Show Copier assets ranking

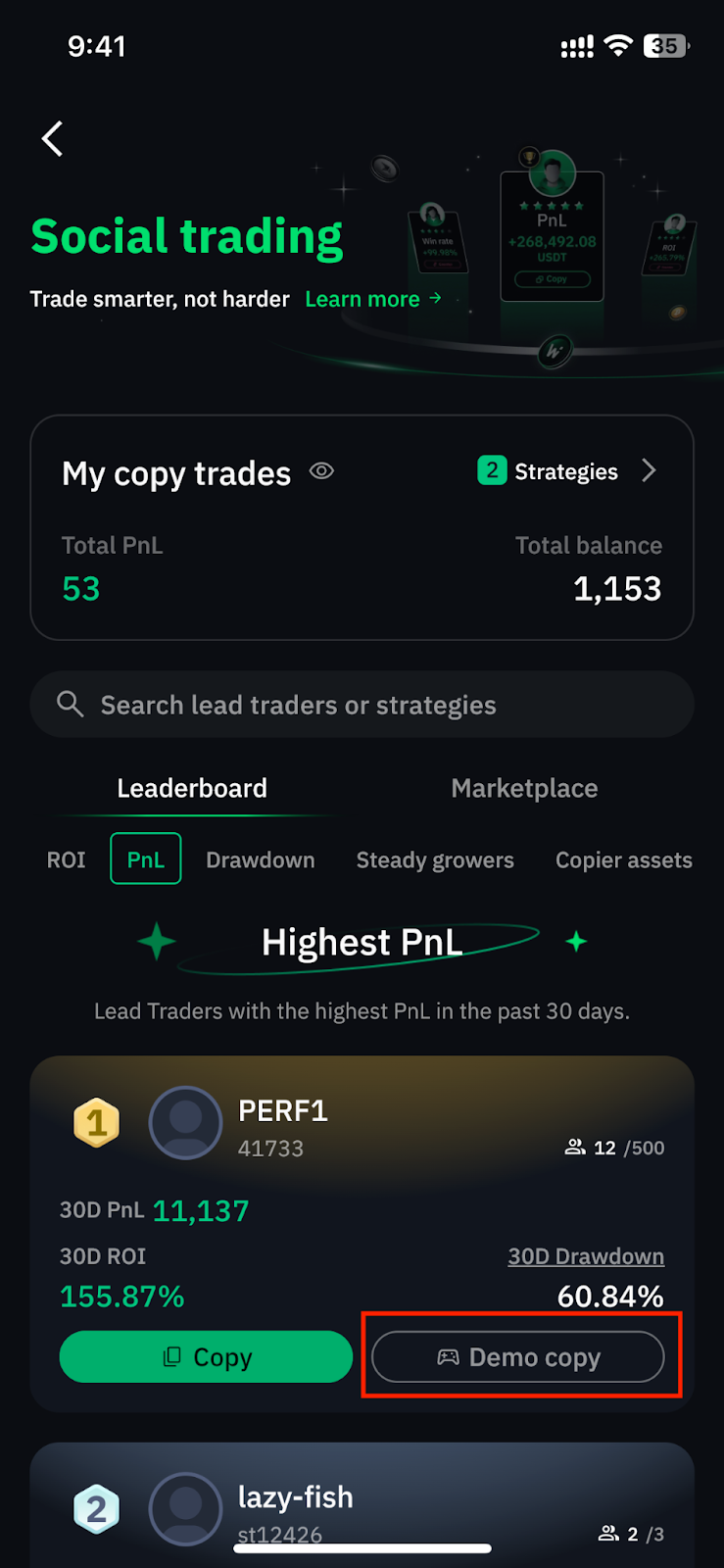[x=624, y=859]
